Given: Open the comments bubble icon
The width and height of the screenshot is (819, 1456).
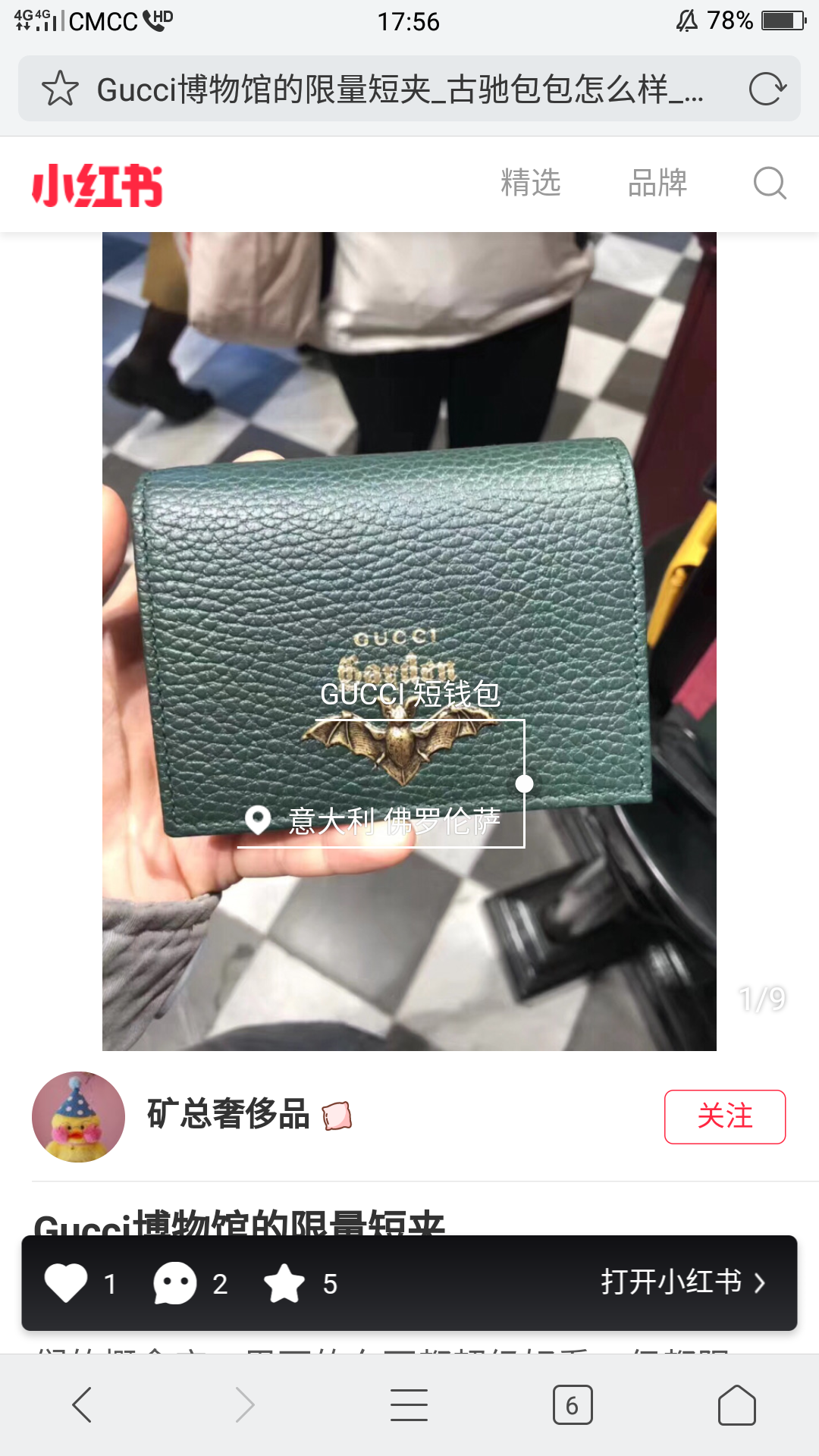Looking at the screenshot, I should (x=175, y=1283).
